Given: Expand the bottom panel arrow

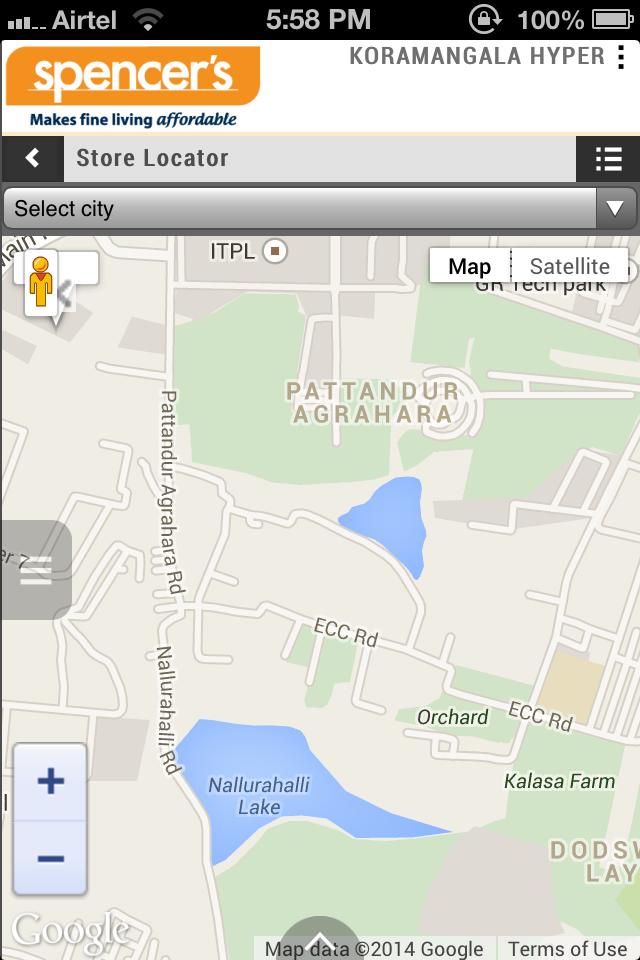Looking at the screenshot, I should click(x=319, y=941).
